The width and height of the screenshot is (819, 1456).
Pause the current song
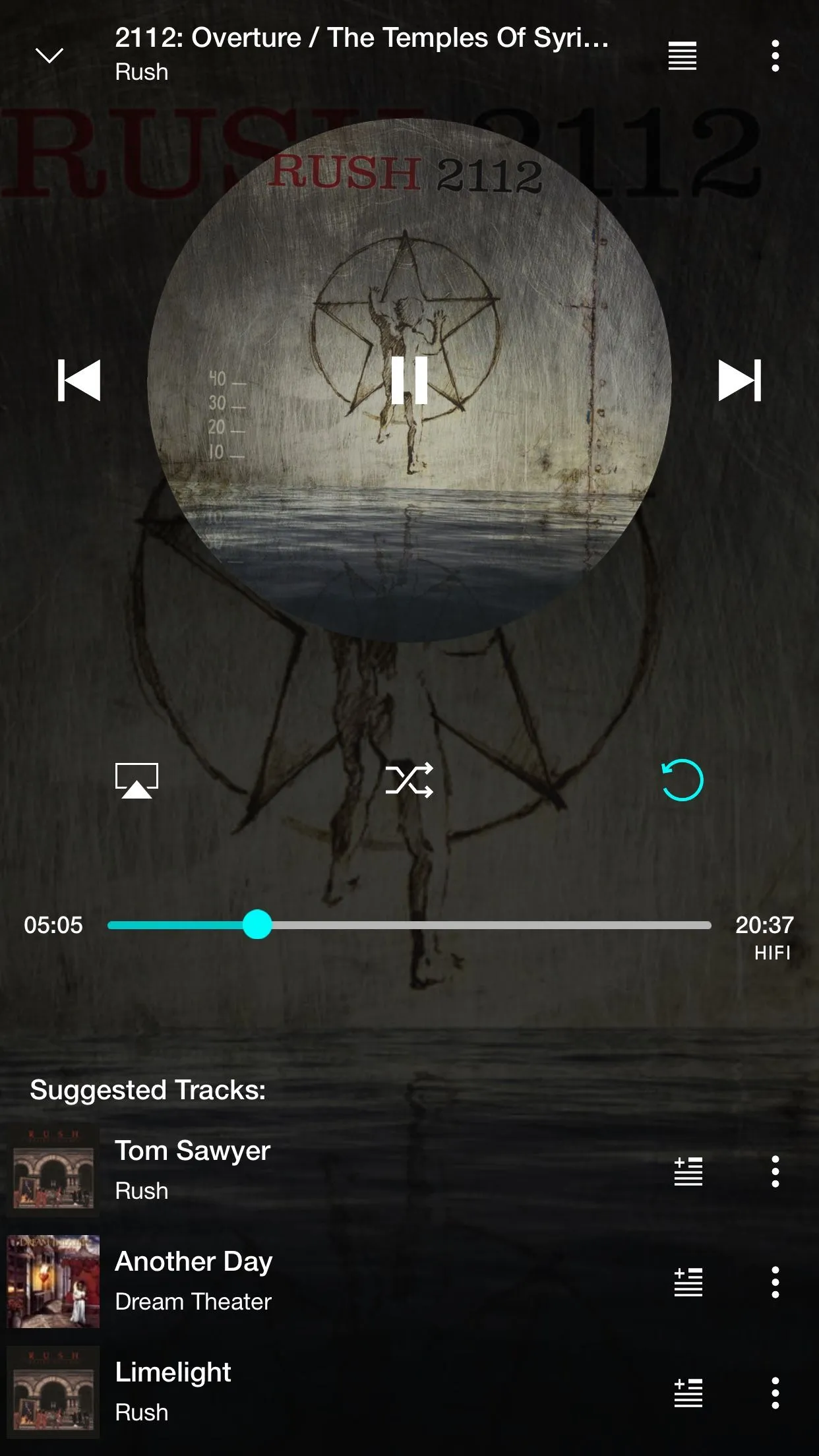[x=409, y=380]
